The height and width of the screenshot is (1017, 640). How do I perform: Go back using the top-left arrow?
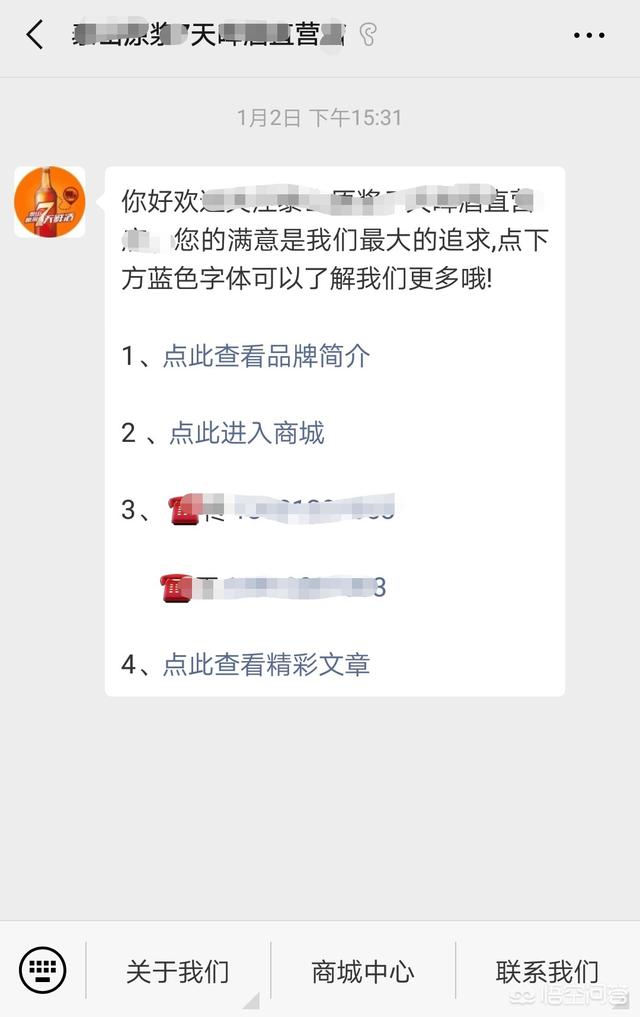pyautogui.click(x=35, y=35)
